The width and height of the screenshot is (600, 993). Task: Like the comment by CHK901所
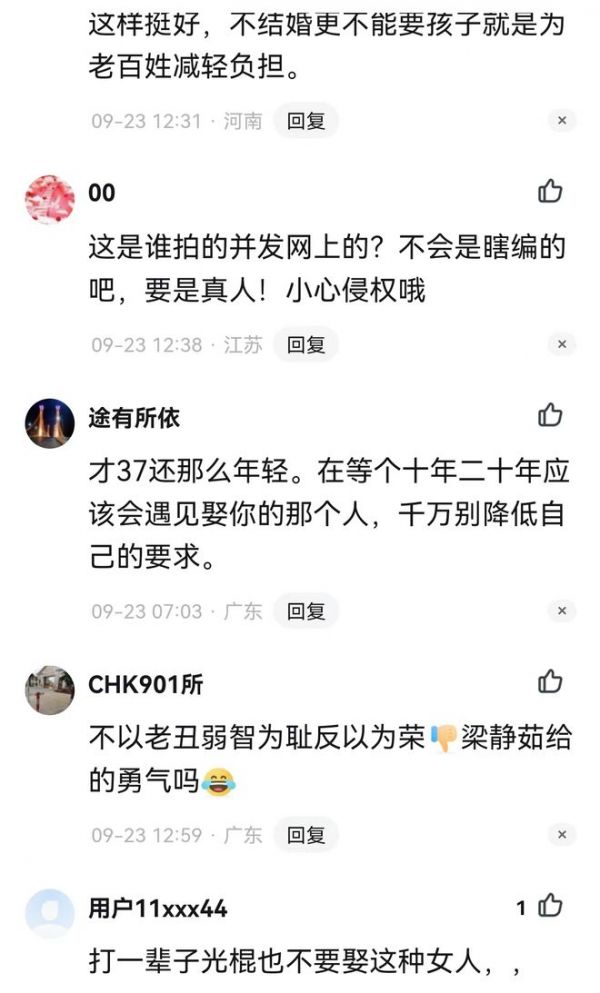coord(550,682)
